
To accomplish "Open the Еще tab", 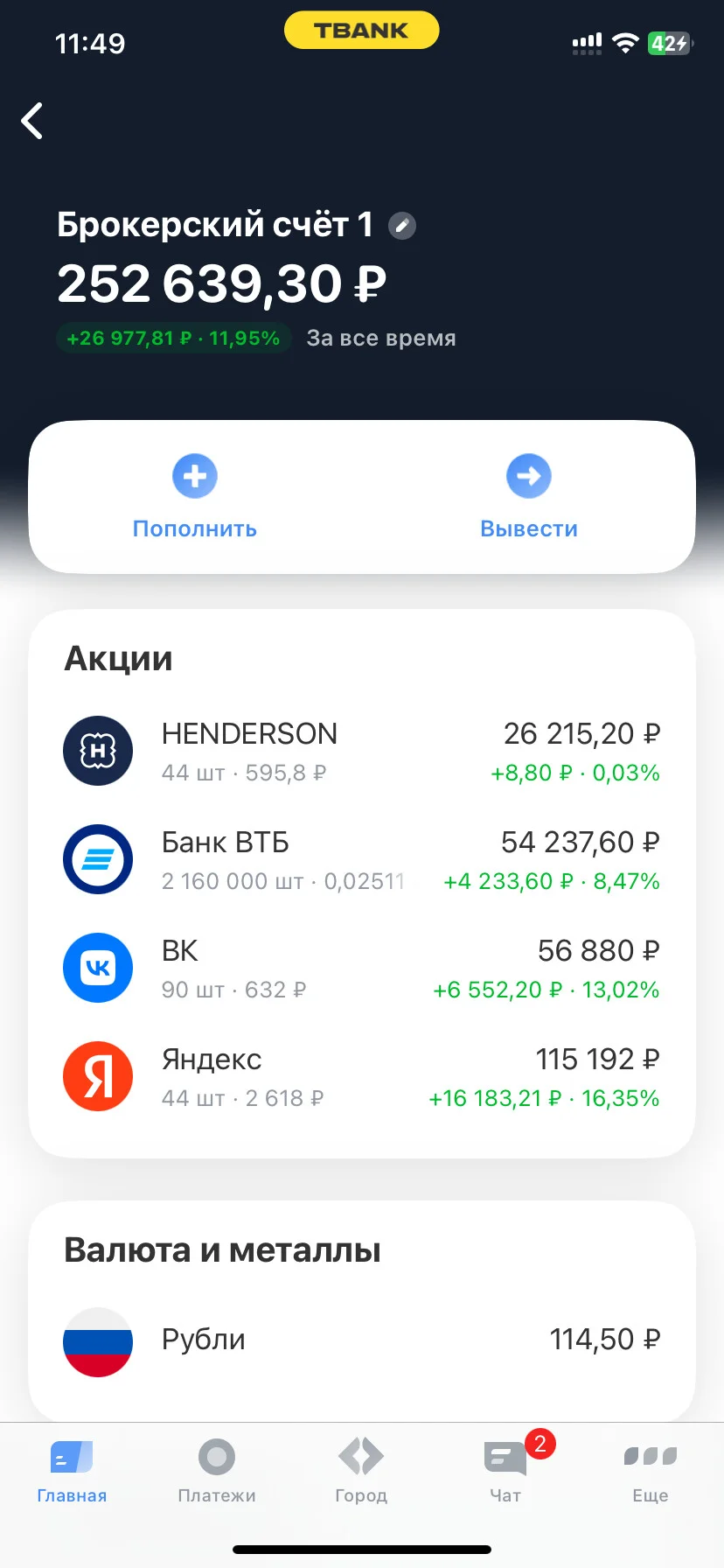I will coord(651,1472).
